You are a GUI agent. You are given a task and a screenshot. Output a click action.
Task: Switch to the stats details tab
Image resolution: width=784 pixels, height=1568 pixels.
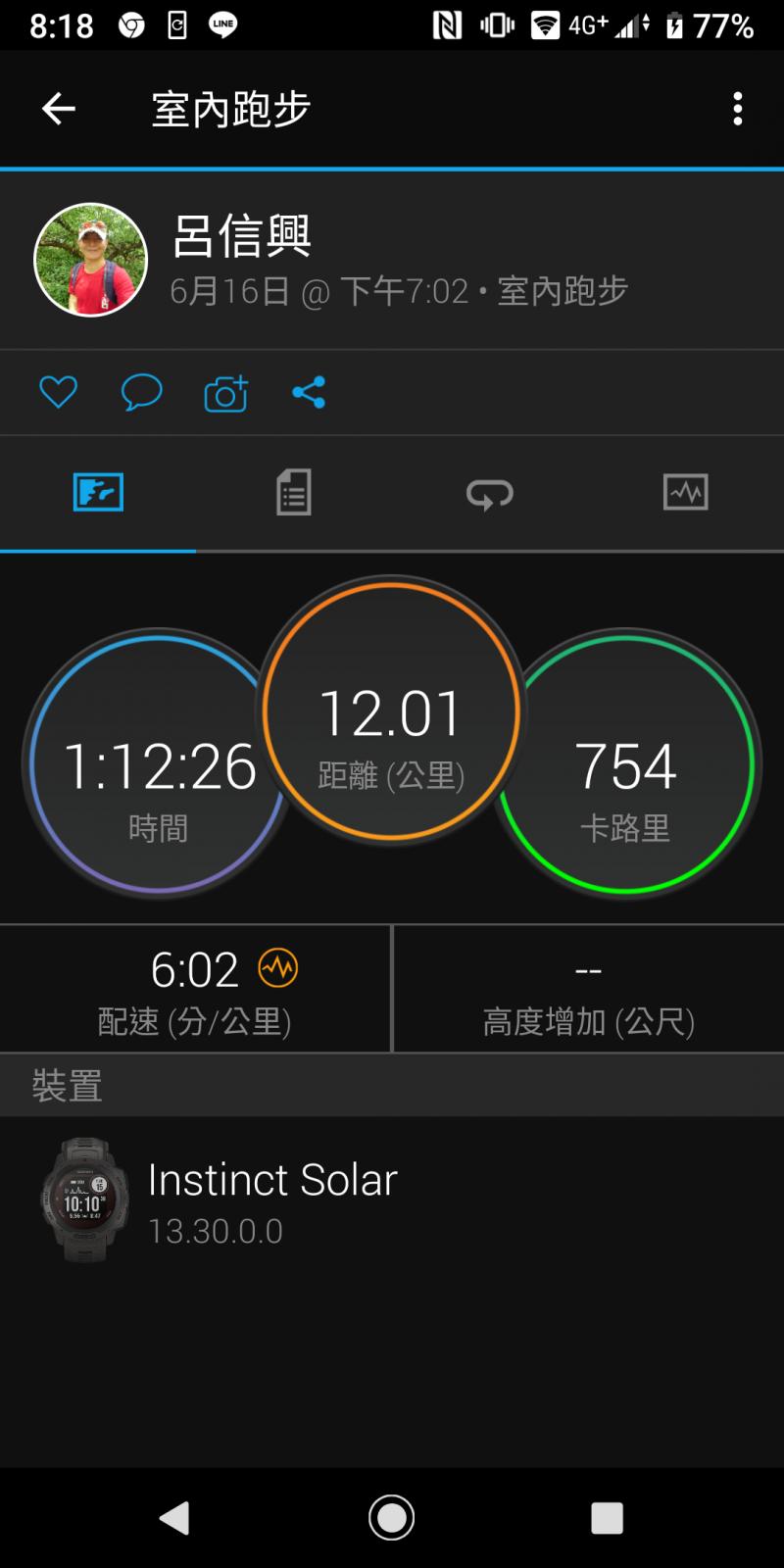[293, 492]
